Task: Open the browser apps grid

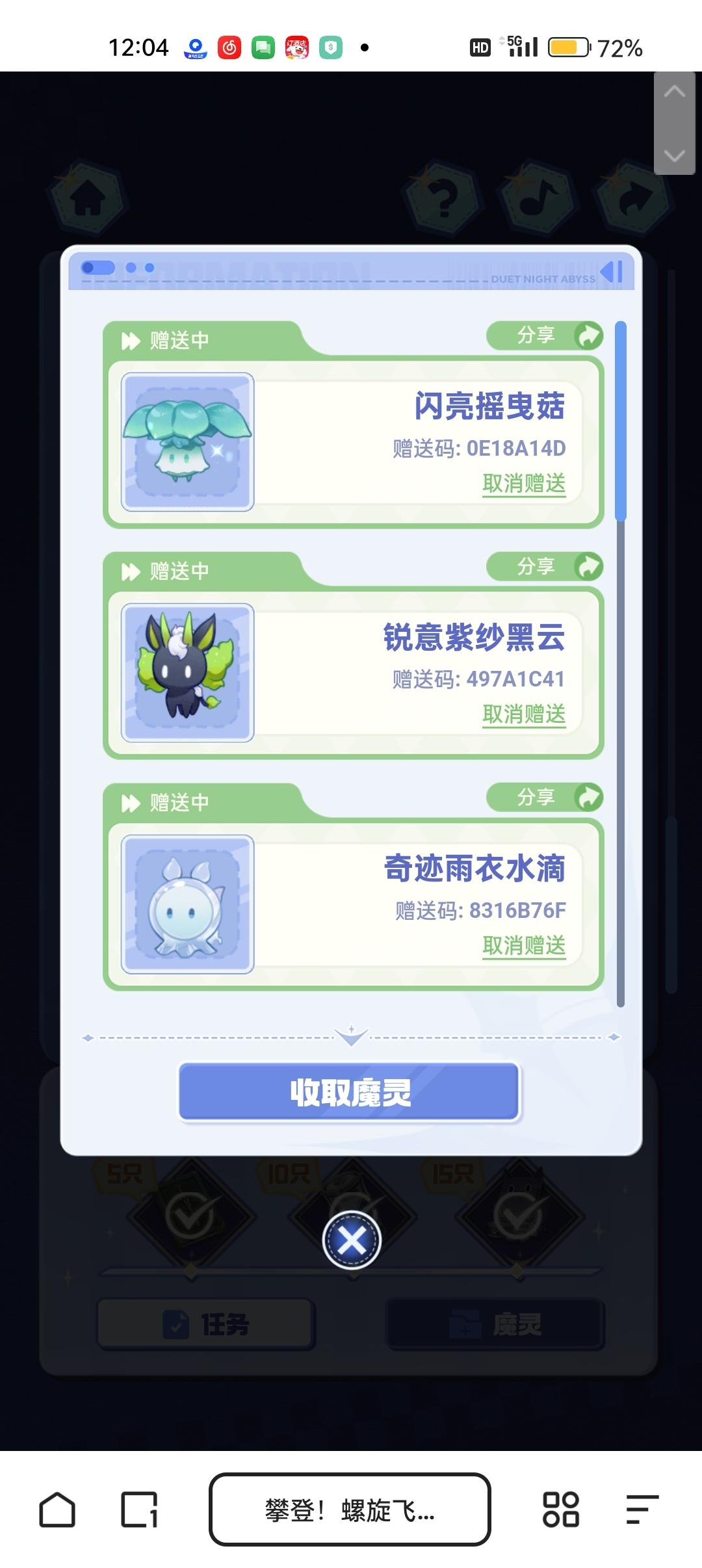Action: click(x=560, y=1509)
